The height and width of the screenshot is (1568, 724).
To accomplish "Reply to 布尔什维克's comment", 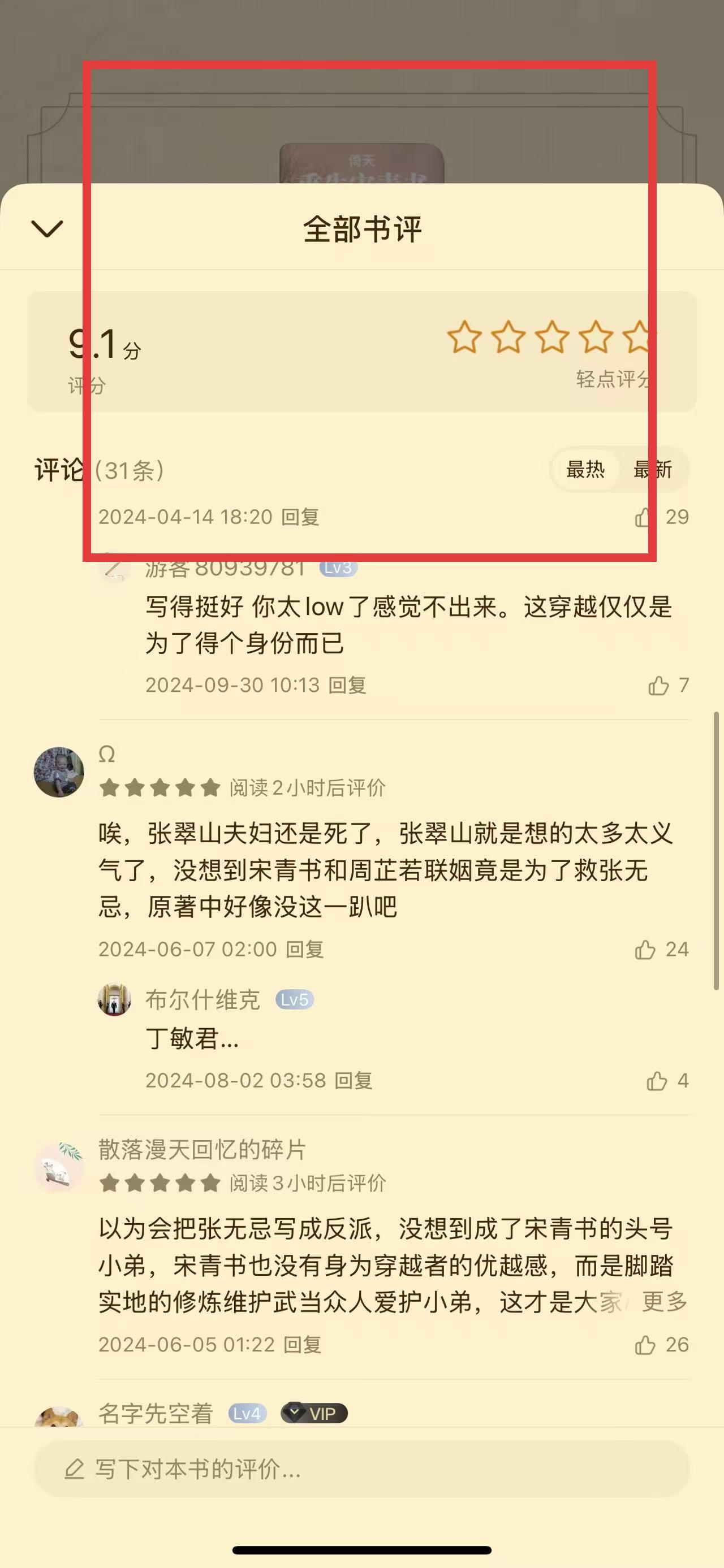I will pos(354,1081).
